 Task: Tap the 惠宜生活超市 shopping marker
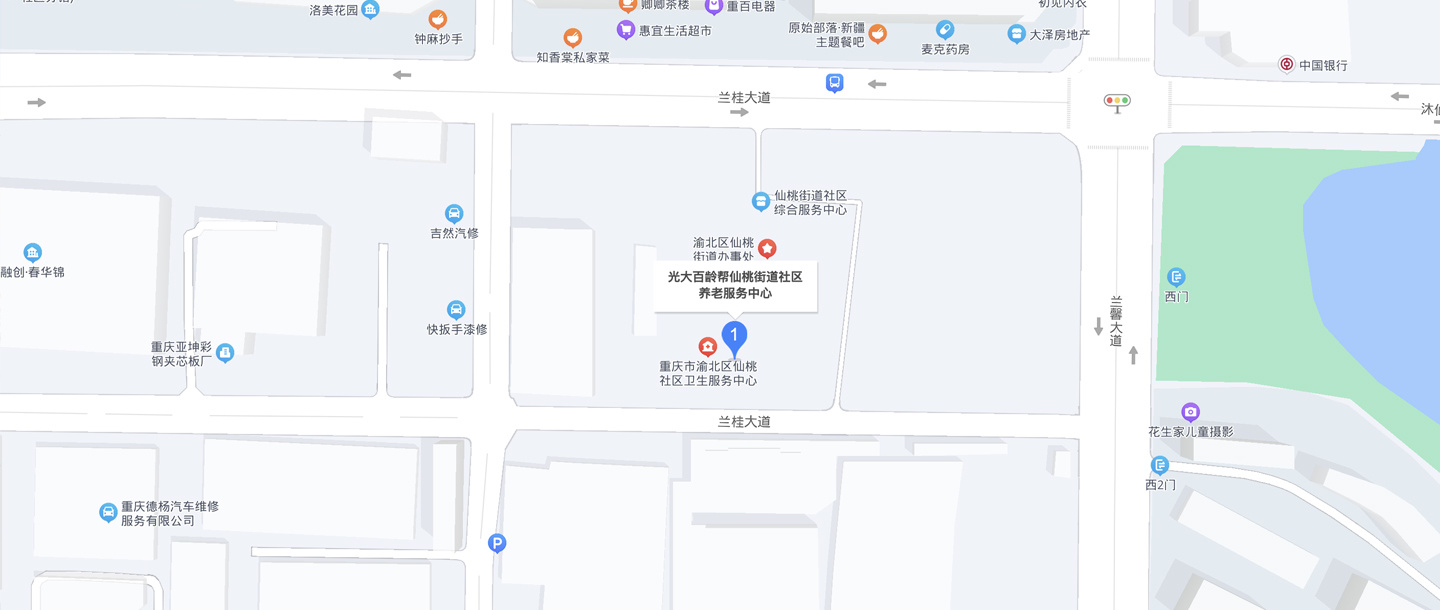coord(626,30)
